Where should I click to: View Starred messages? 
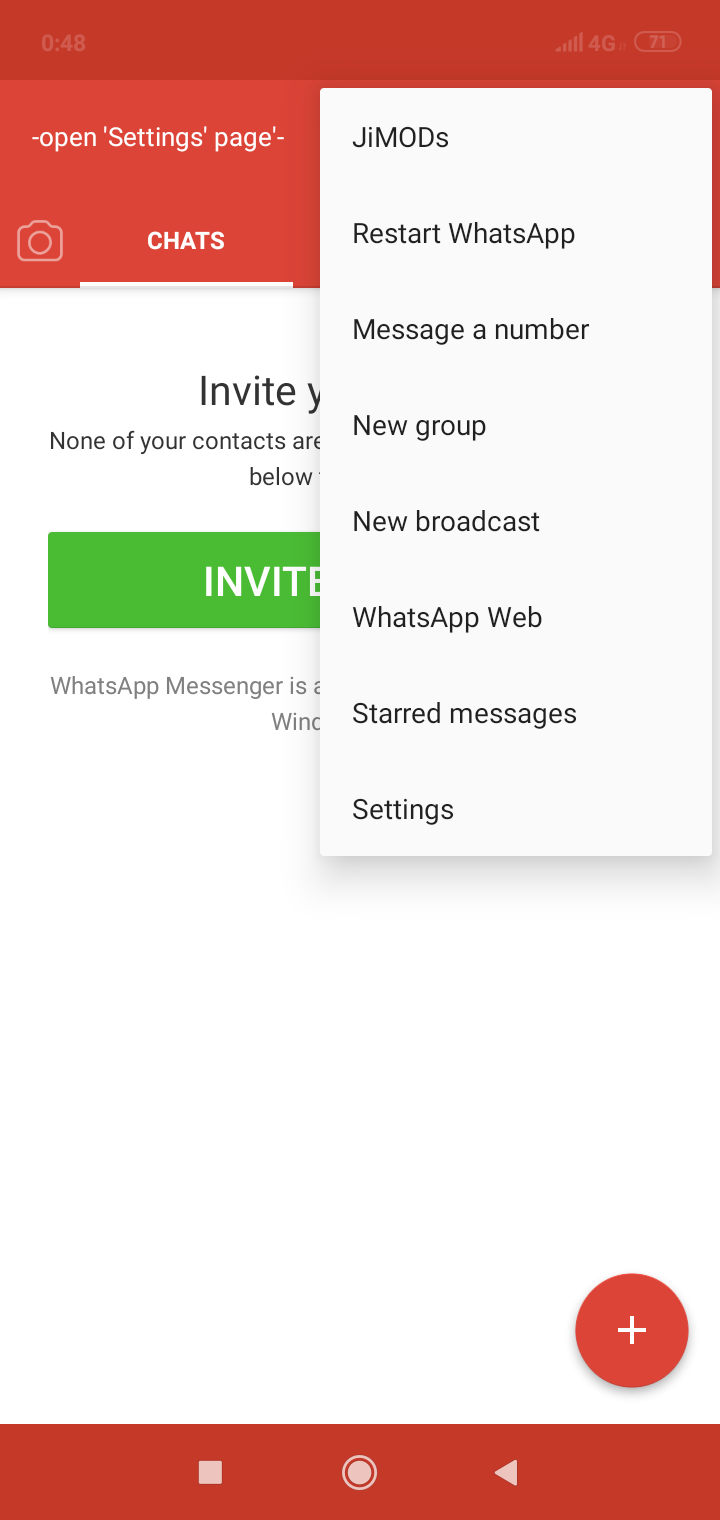pos(515,713)
